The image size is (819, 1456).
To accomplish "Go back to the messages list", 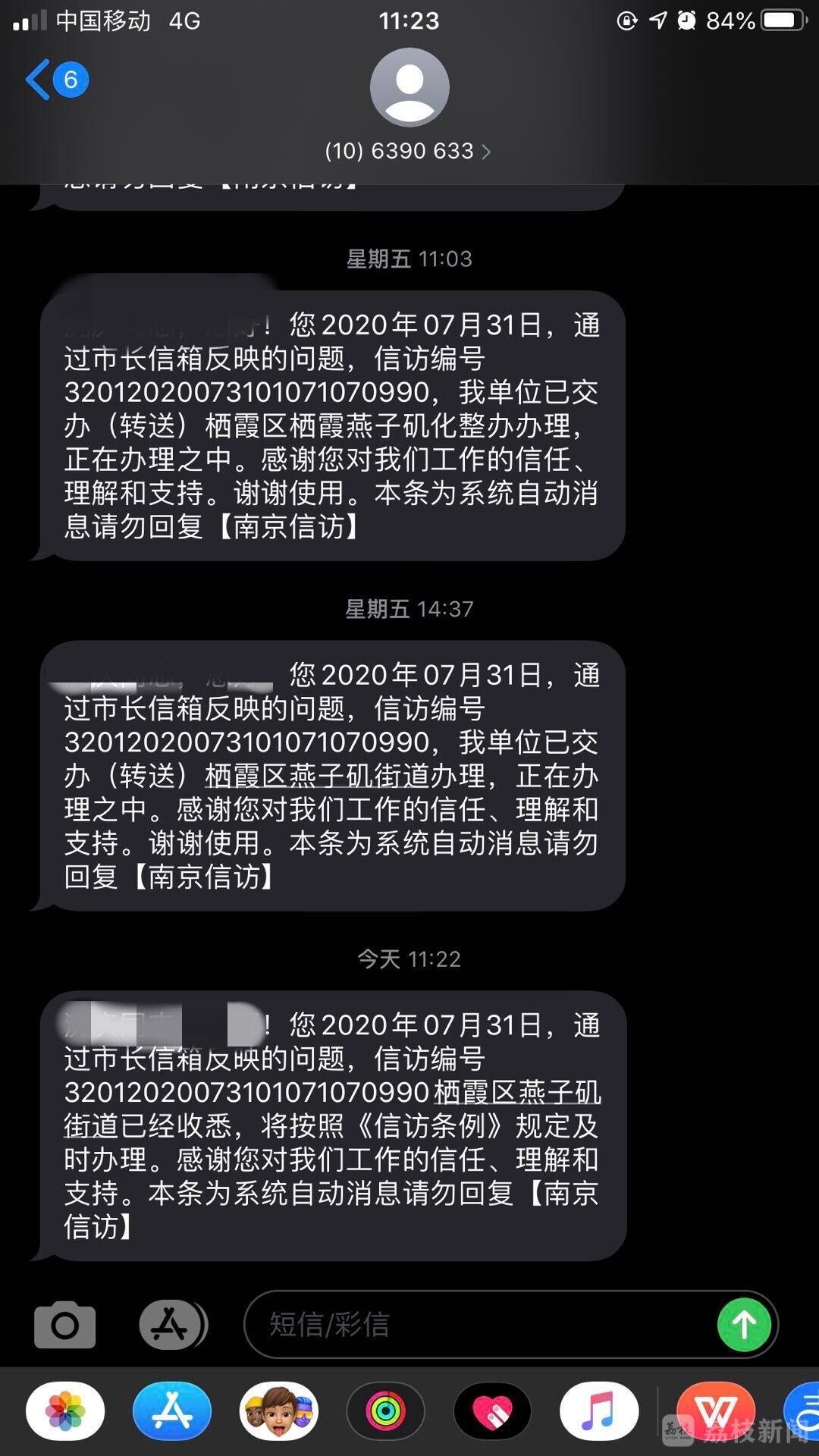I will 56,80.
